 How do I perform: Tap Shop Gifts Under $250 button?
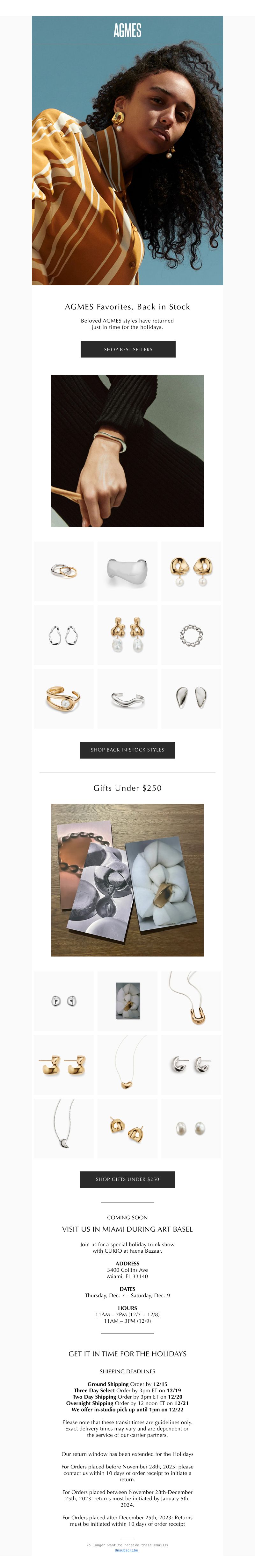(127, 1179)
